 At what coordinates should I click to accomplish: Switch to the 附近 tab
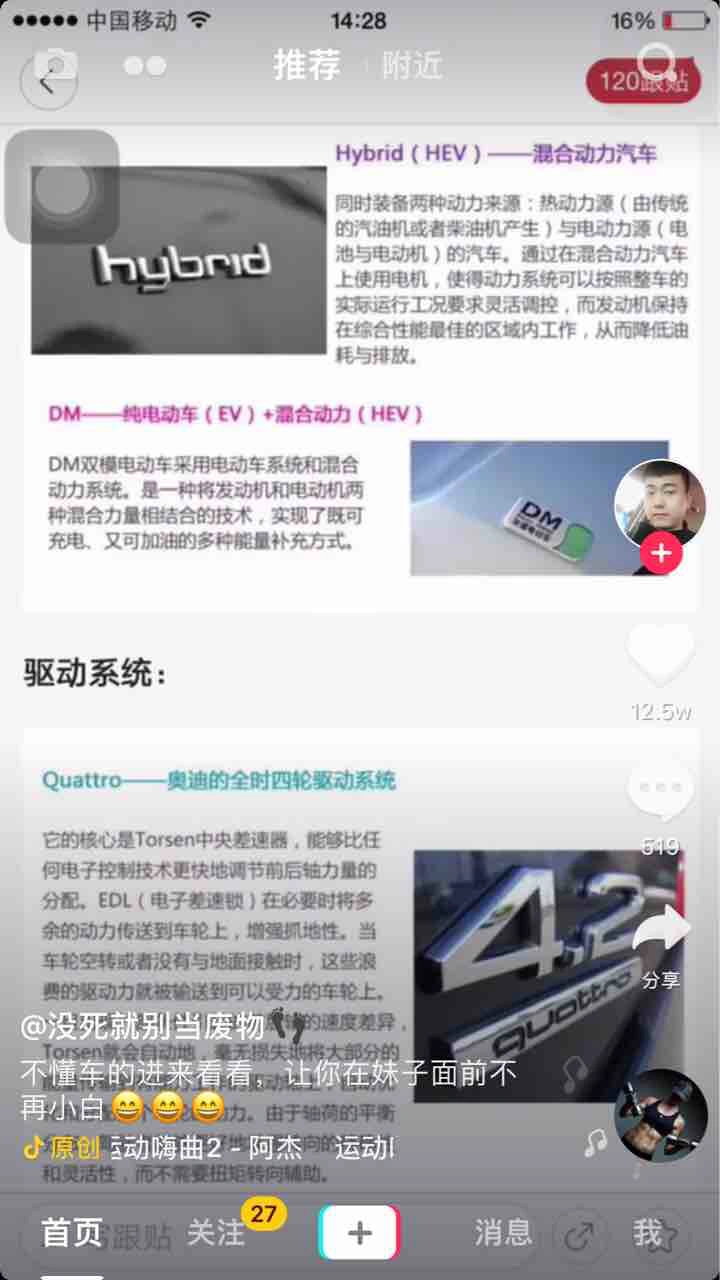(x=411, y=66)
